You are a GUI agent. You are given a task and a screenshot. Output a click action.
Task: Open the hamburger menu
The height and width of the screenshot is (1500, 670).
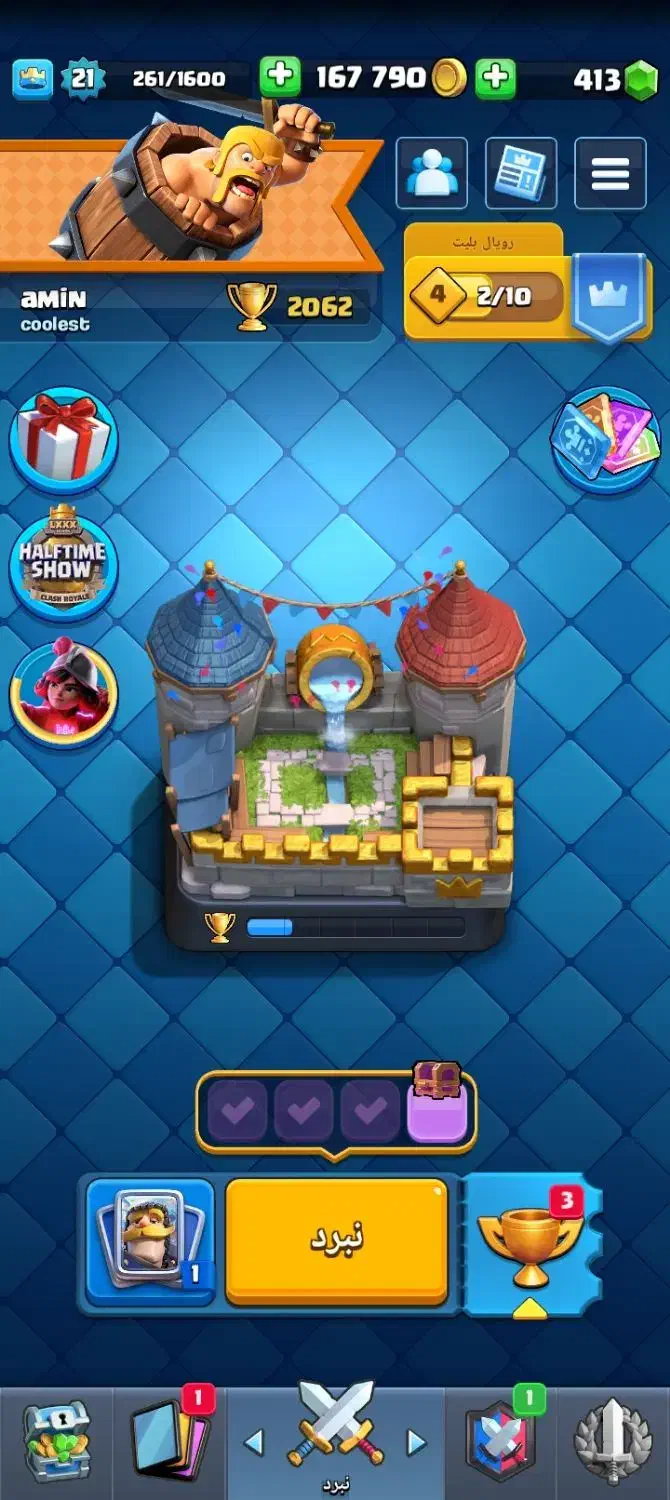pyautogui.click(x=610, y=173)
